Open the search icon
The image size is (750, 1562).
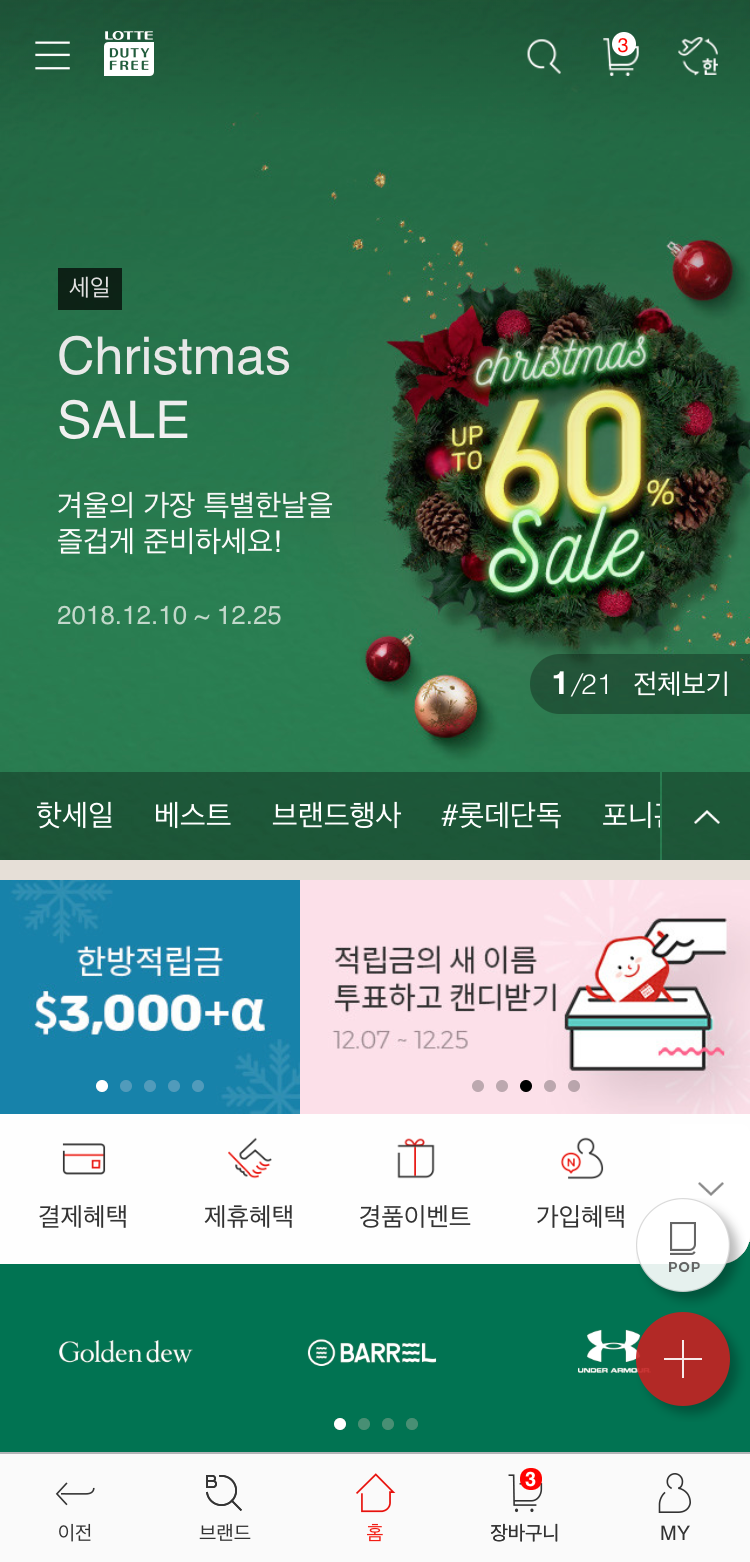point(544,56)
